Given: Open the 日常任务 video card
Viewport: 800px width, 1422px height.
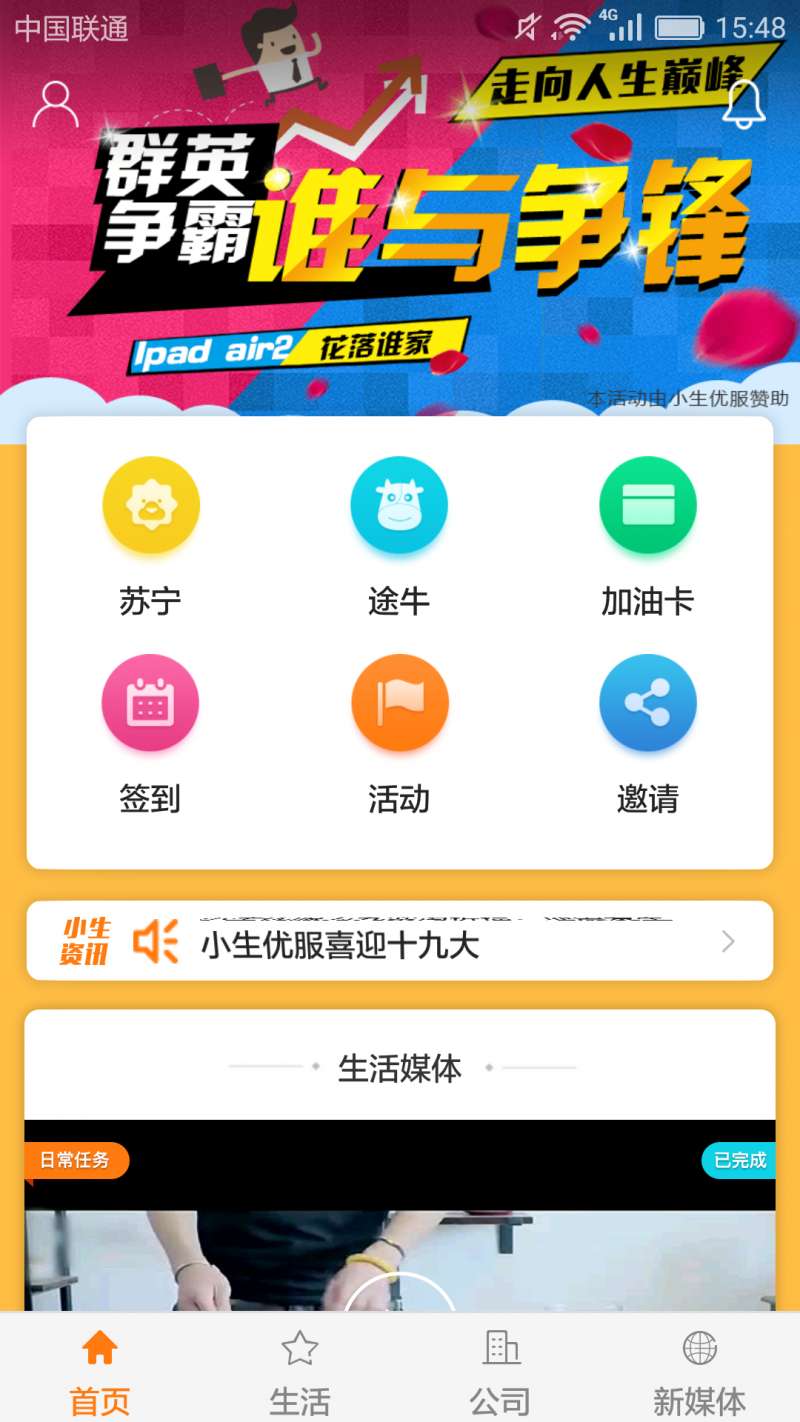Looking at the screenshot, I should (400, 1230).
